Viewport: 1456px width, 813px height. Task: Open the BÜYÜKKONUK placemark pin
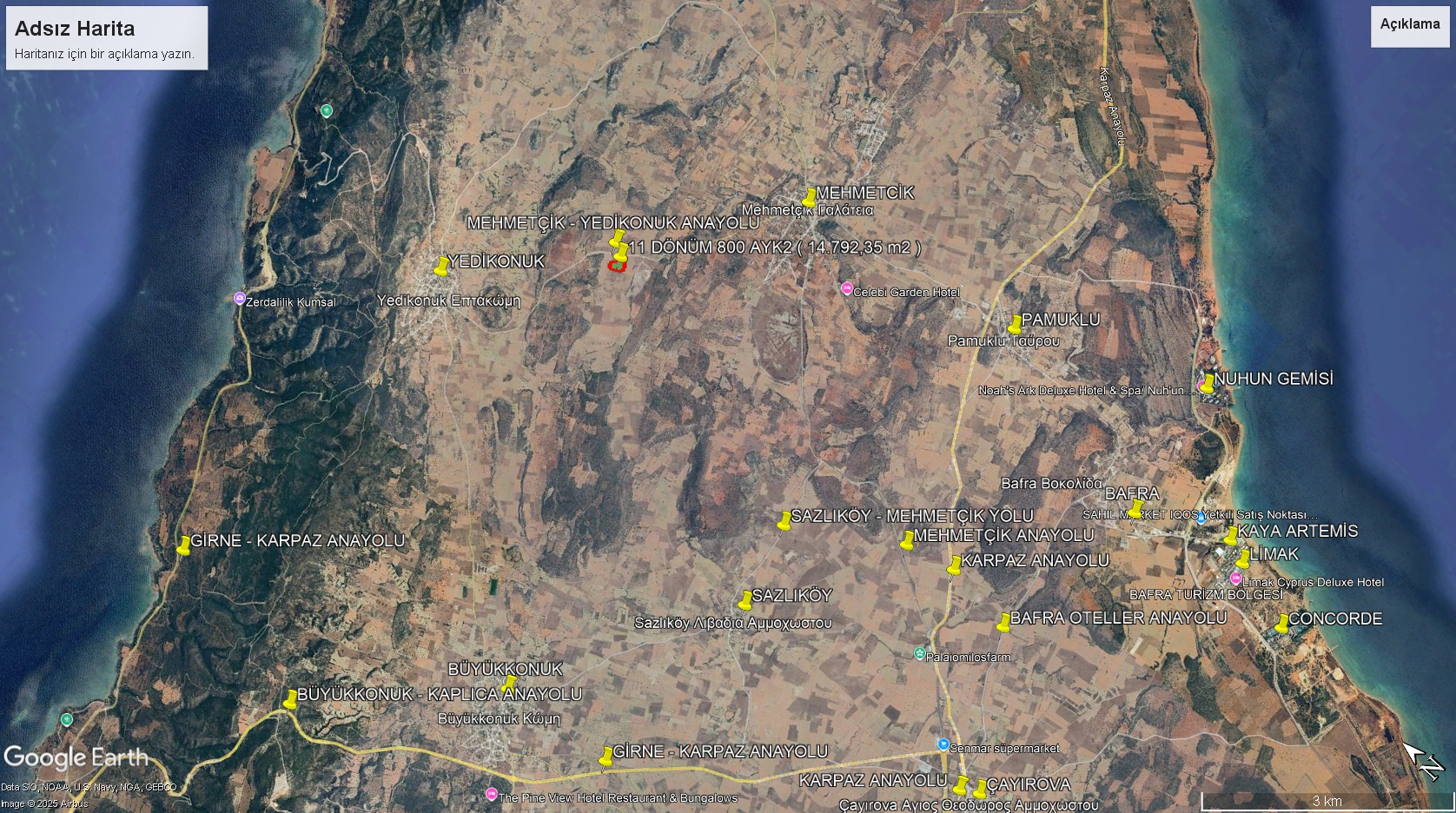(510, 684)
